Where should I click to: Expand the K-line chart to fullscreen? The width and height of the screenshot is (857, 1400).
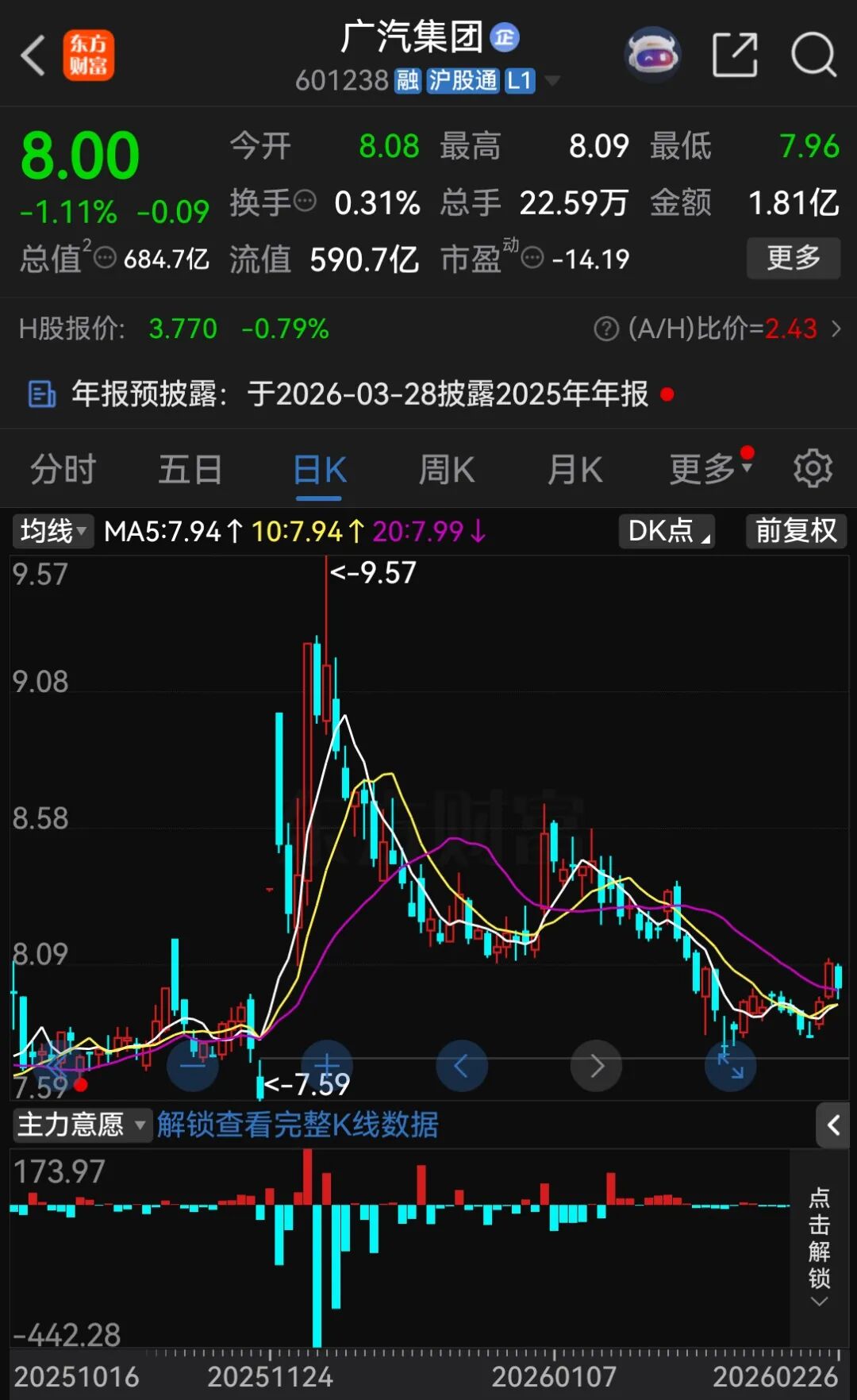[x=730, y=1065]
